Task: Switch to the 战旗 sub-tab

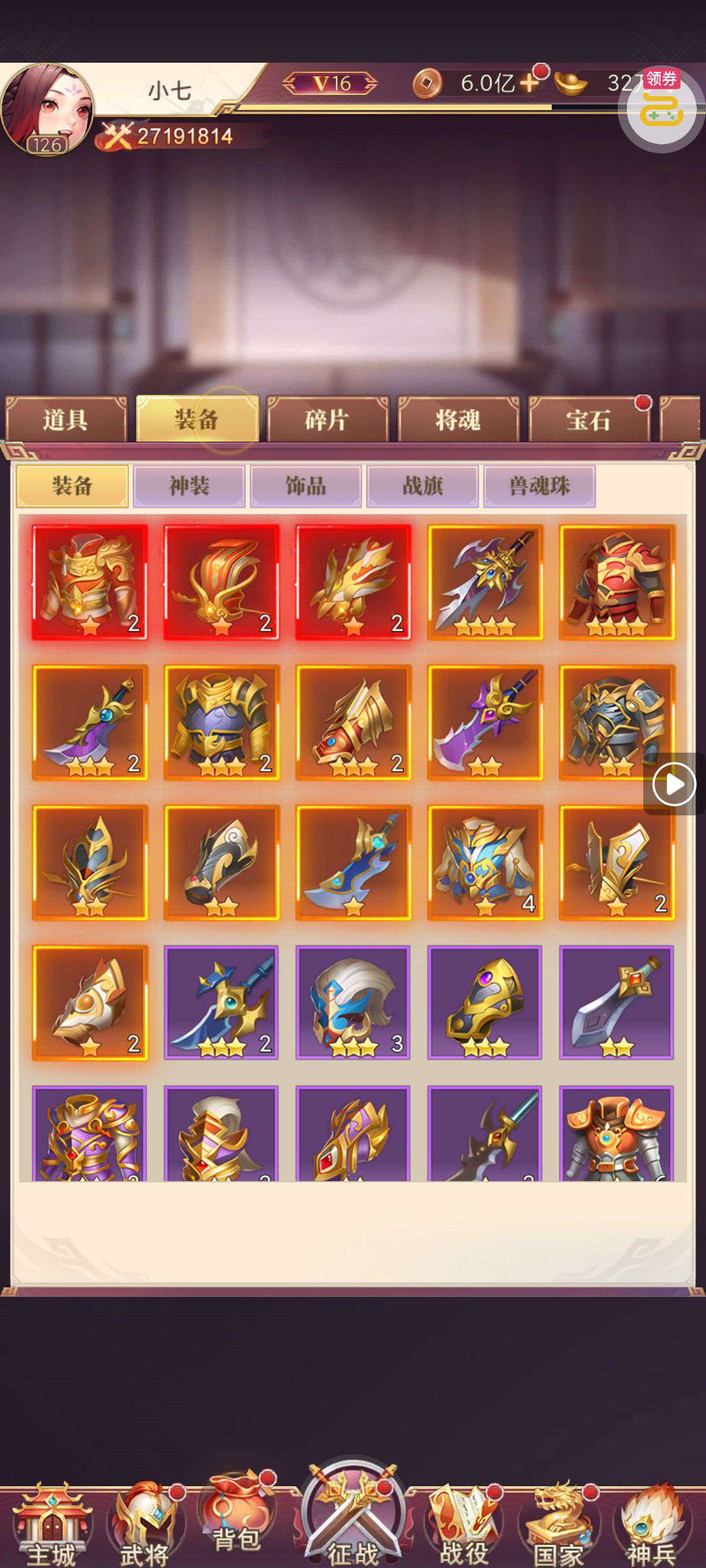Action: [422, 486]
